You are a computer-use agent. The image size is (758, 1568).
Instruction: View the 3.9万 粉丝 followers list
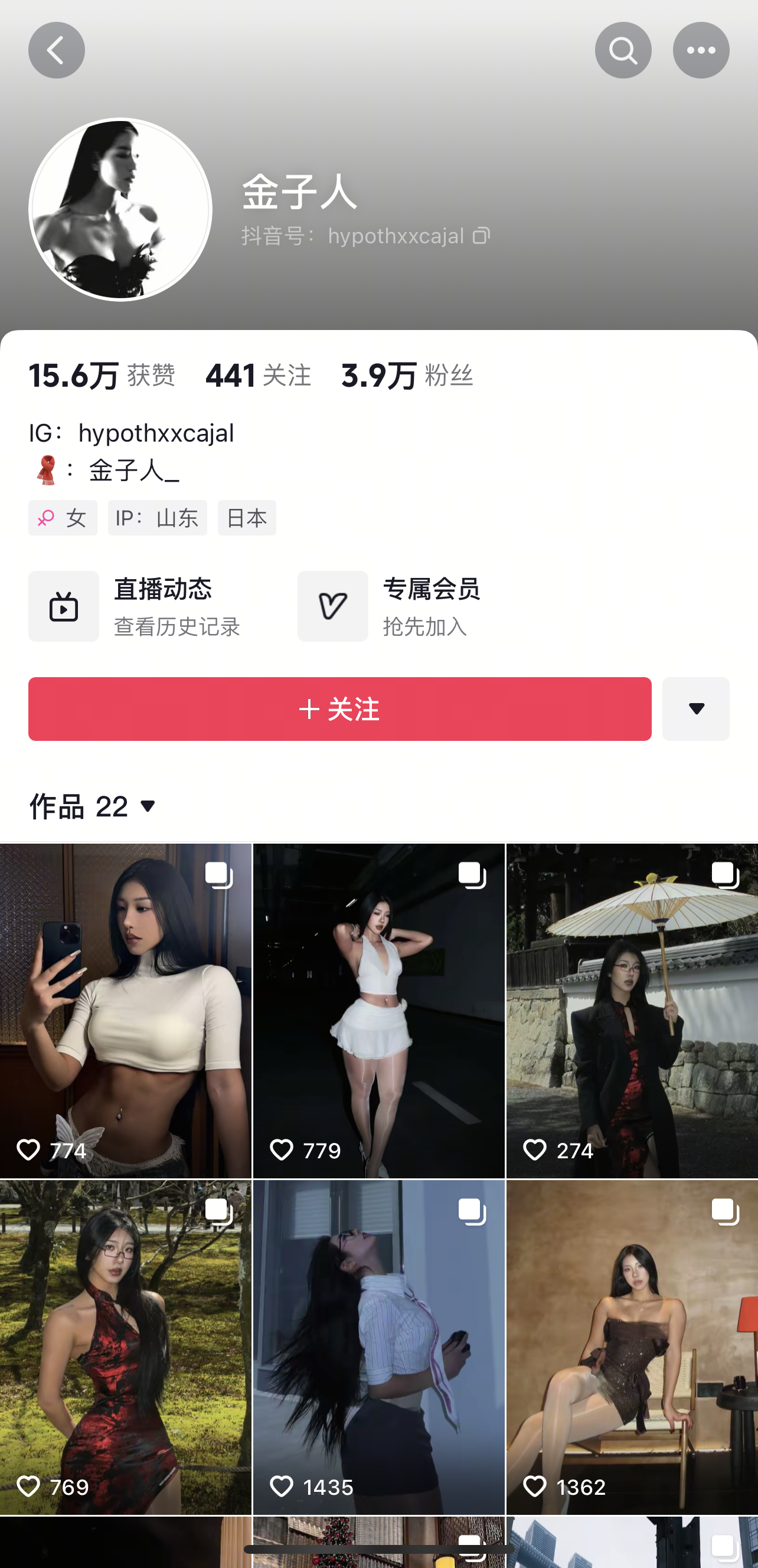pos(407,375)
